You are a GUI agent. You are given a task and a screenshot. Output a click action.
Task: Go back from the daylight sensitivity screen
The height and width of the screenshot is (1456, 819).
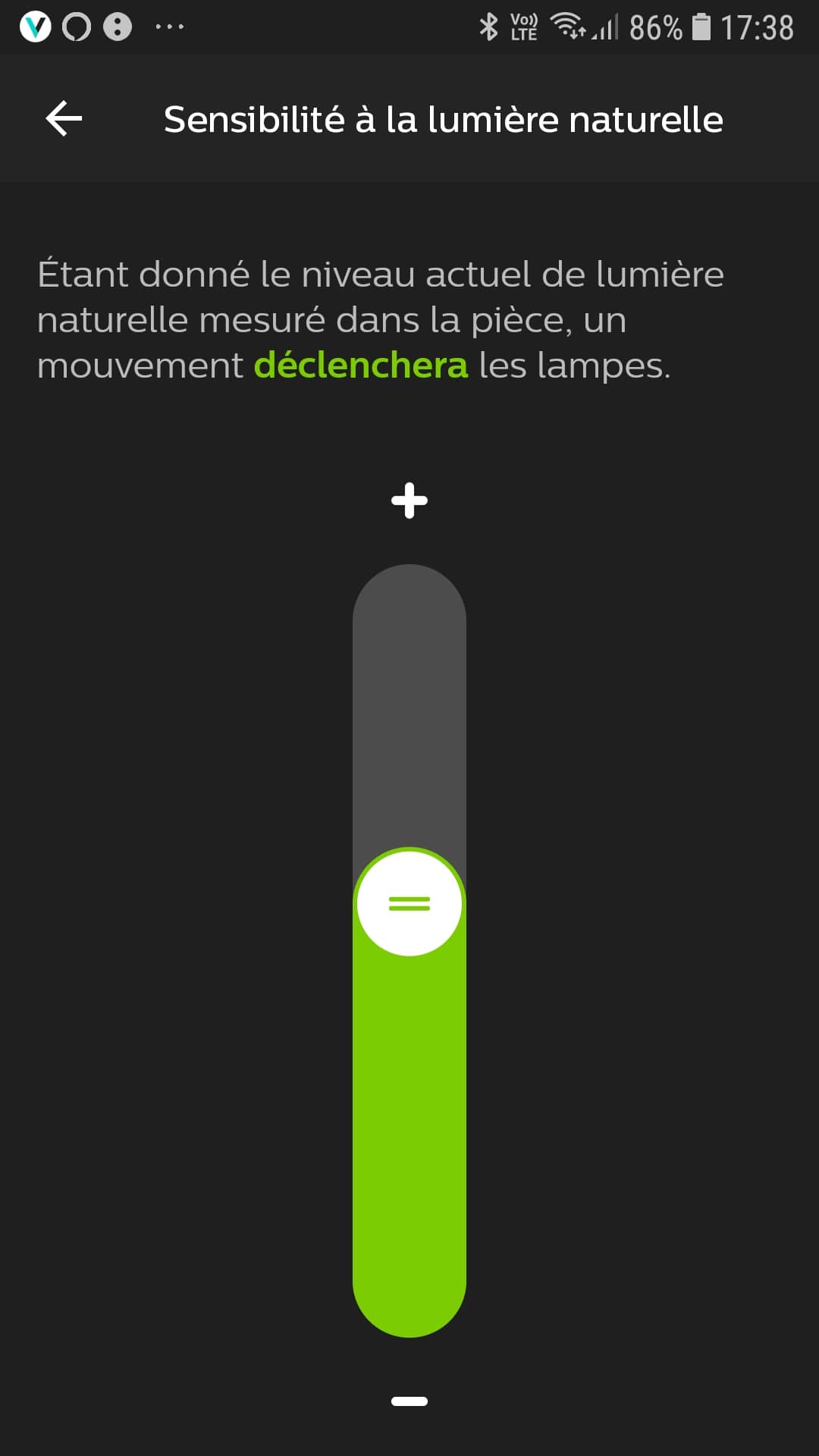(64, 119)
